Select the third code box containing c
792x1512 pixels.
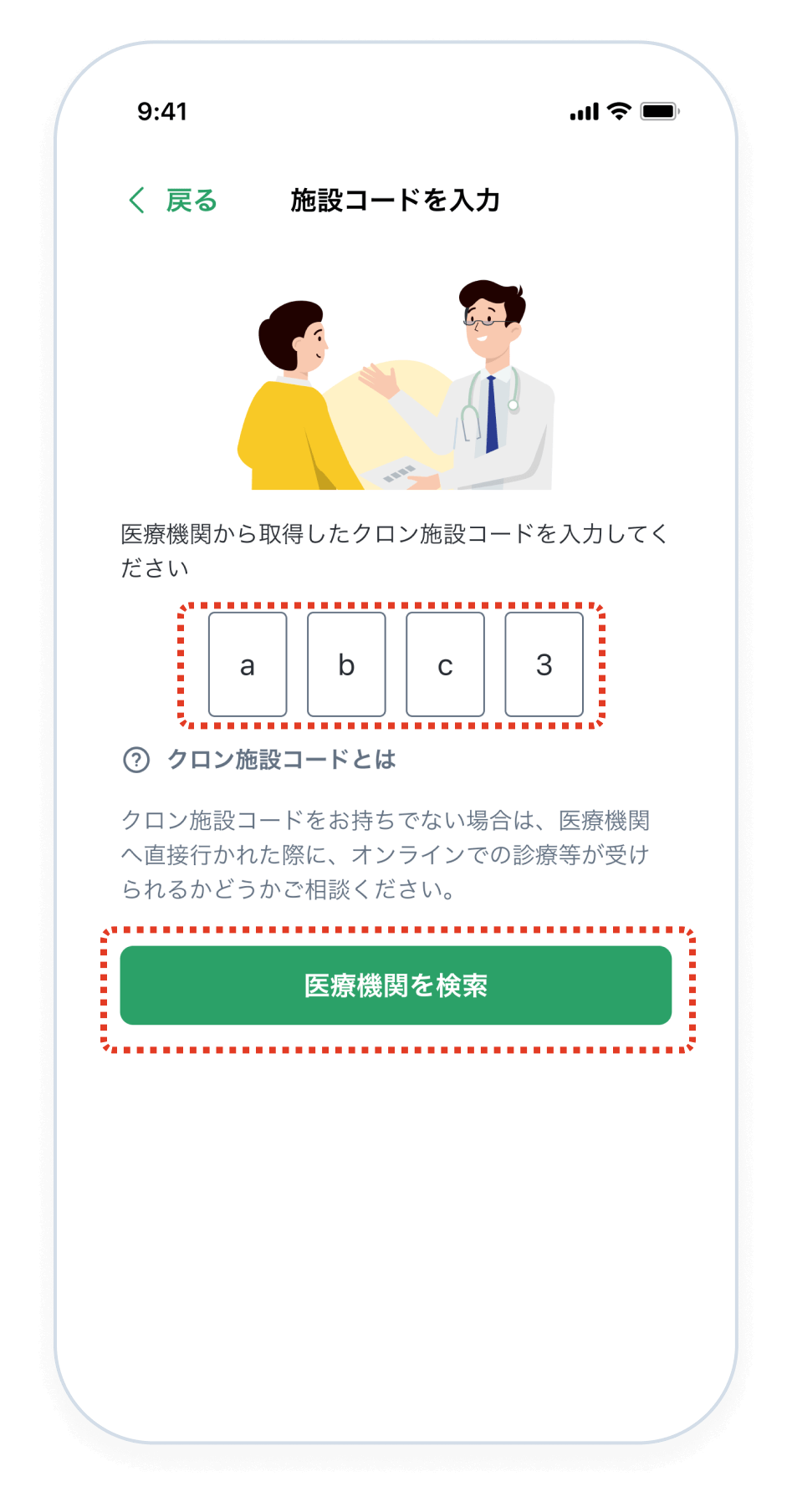pyautogui.click(x=445, y=664)
